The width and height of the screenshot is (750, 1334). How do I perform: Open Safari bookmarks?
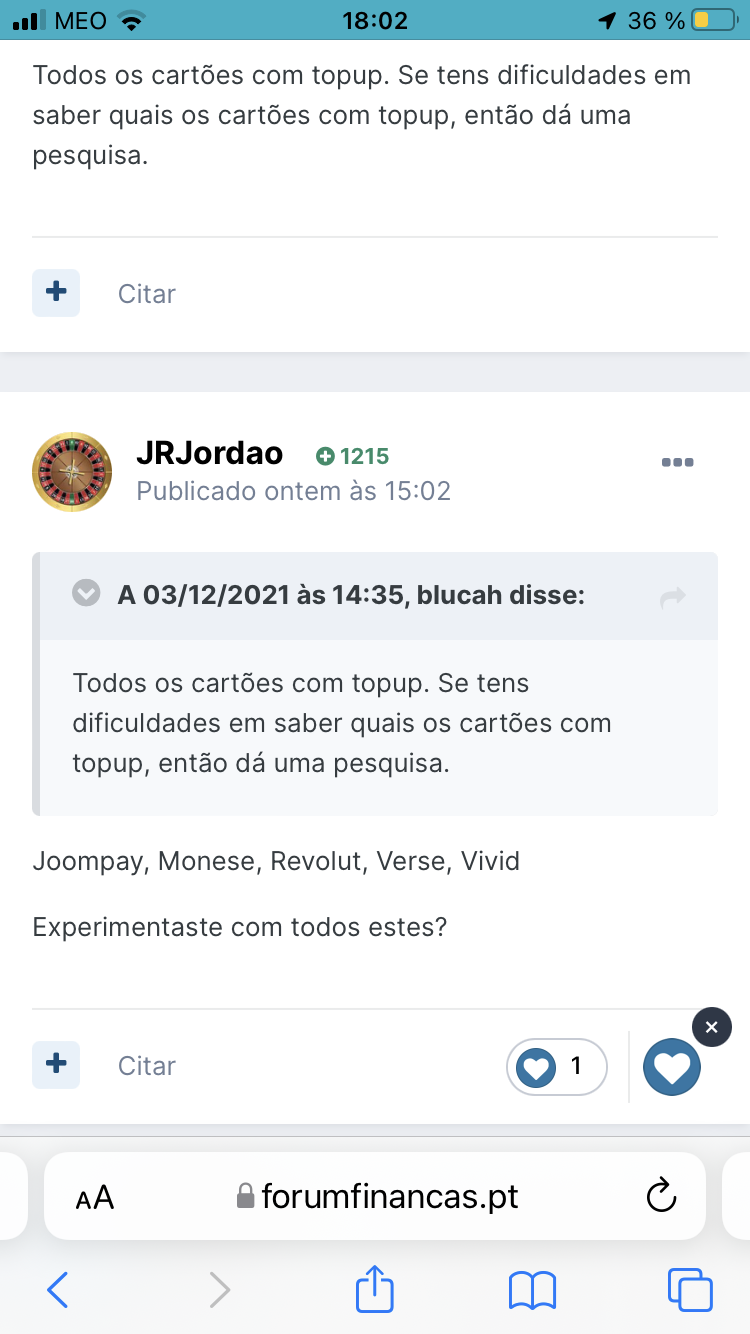pyautogui.click(x=532, y=1290)
